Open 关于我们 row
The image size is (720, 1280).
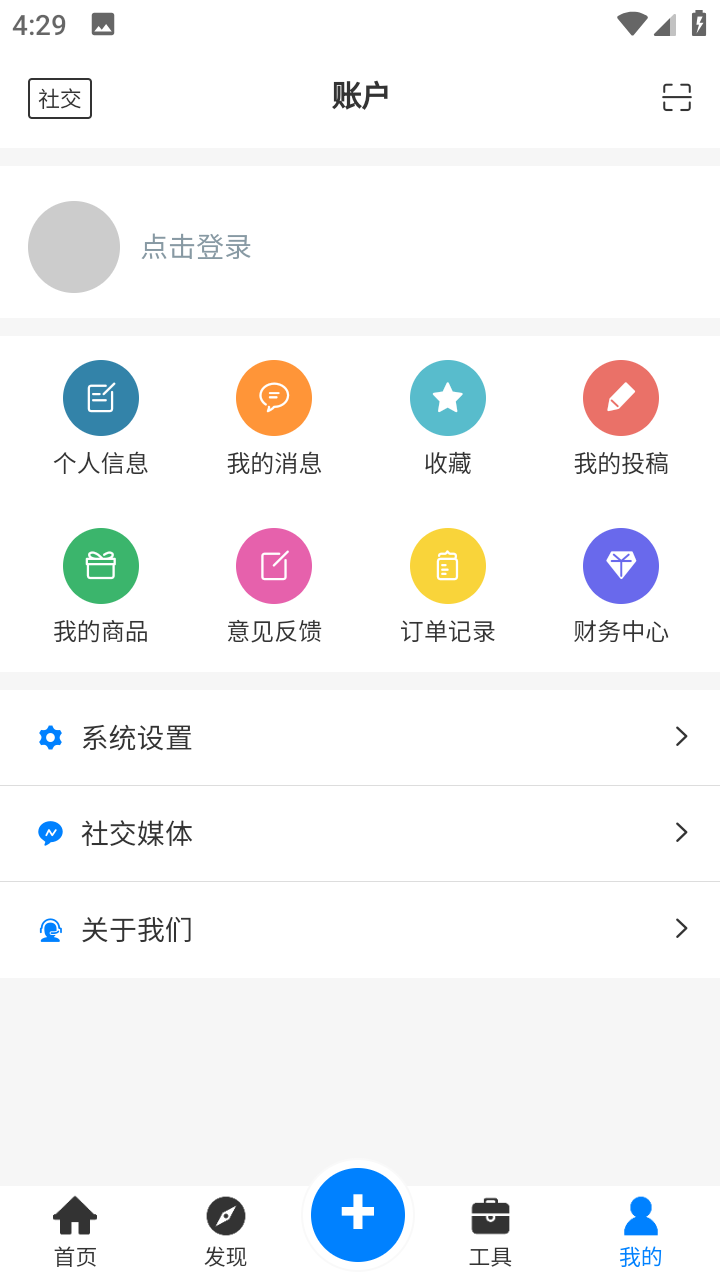(360, 929)
